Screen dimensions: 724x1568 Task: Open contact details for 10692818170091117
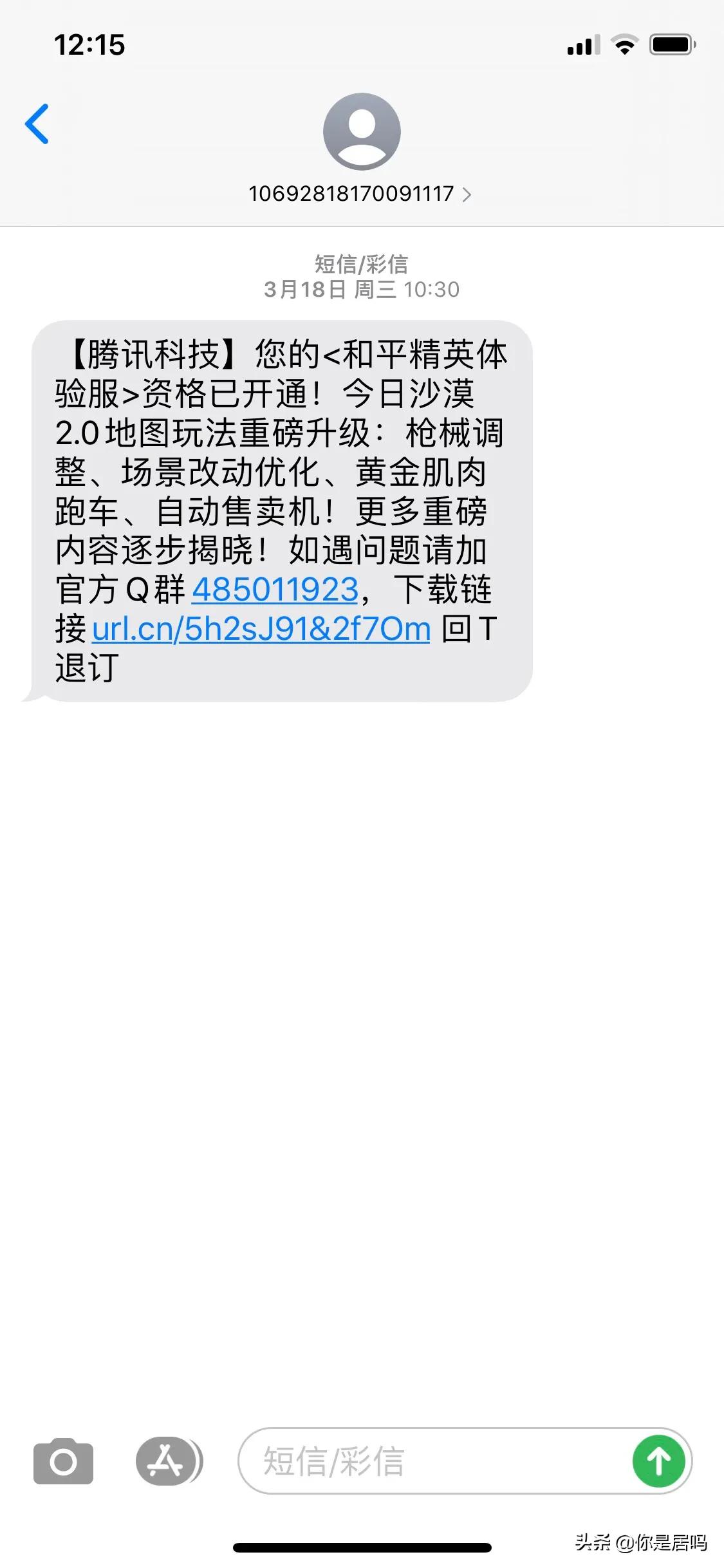(360, 193)
